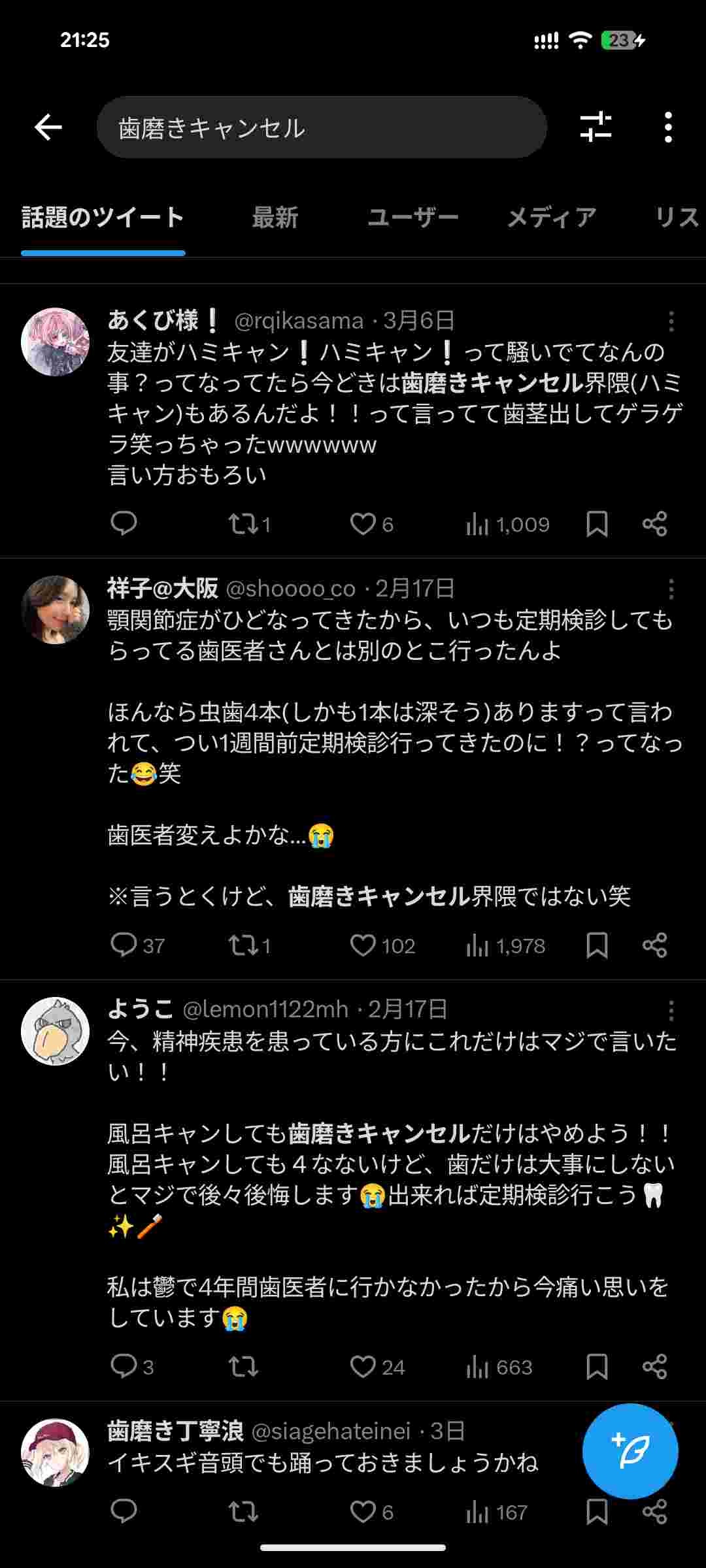This screenshot has width=706, height=1568.
Task: Retweet ようこ's tweet
Action: [x=243, y=1366]
